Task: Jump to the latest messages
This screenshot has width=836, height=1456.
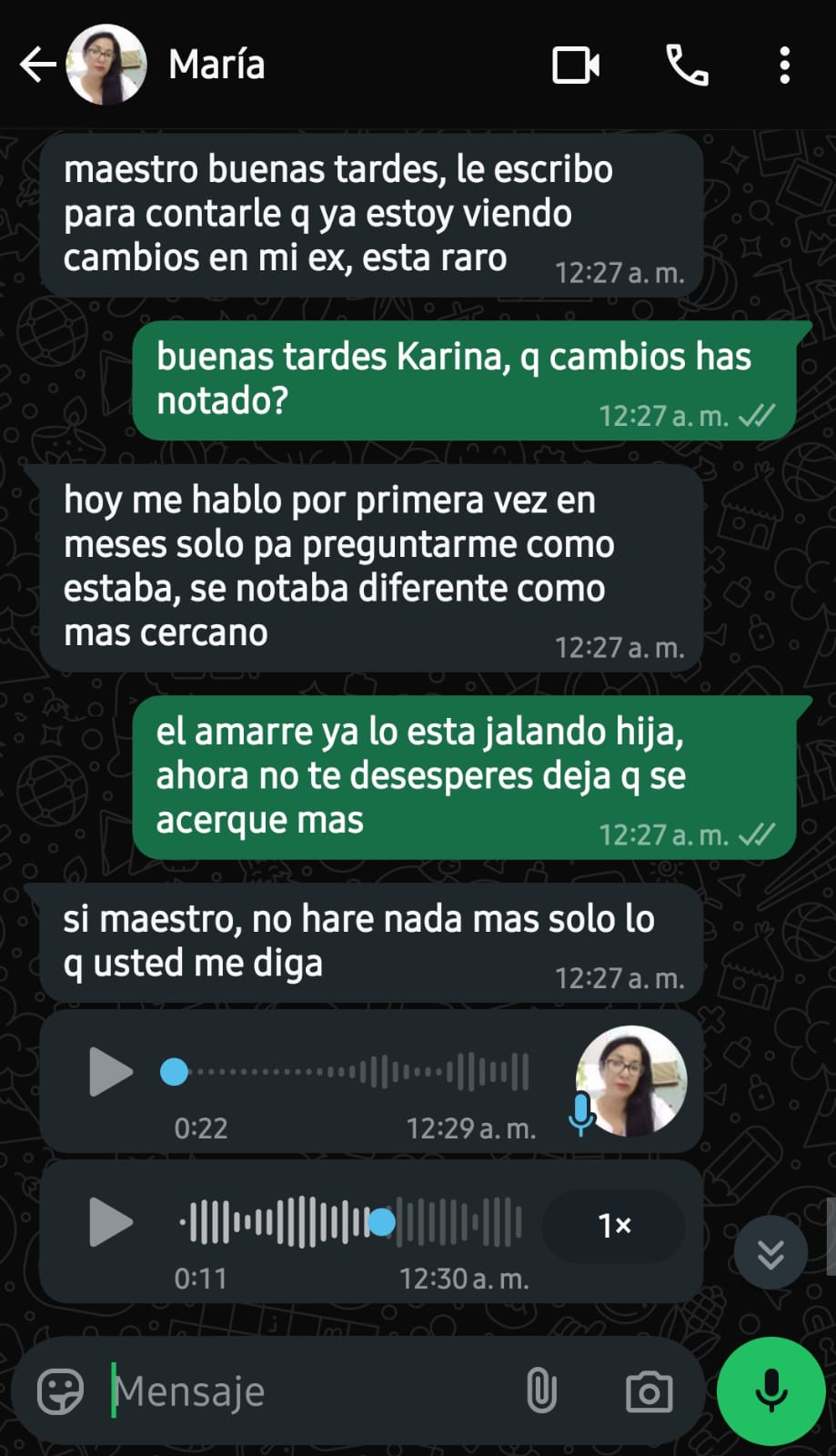Action: point(771,1254)
